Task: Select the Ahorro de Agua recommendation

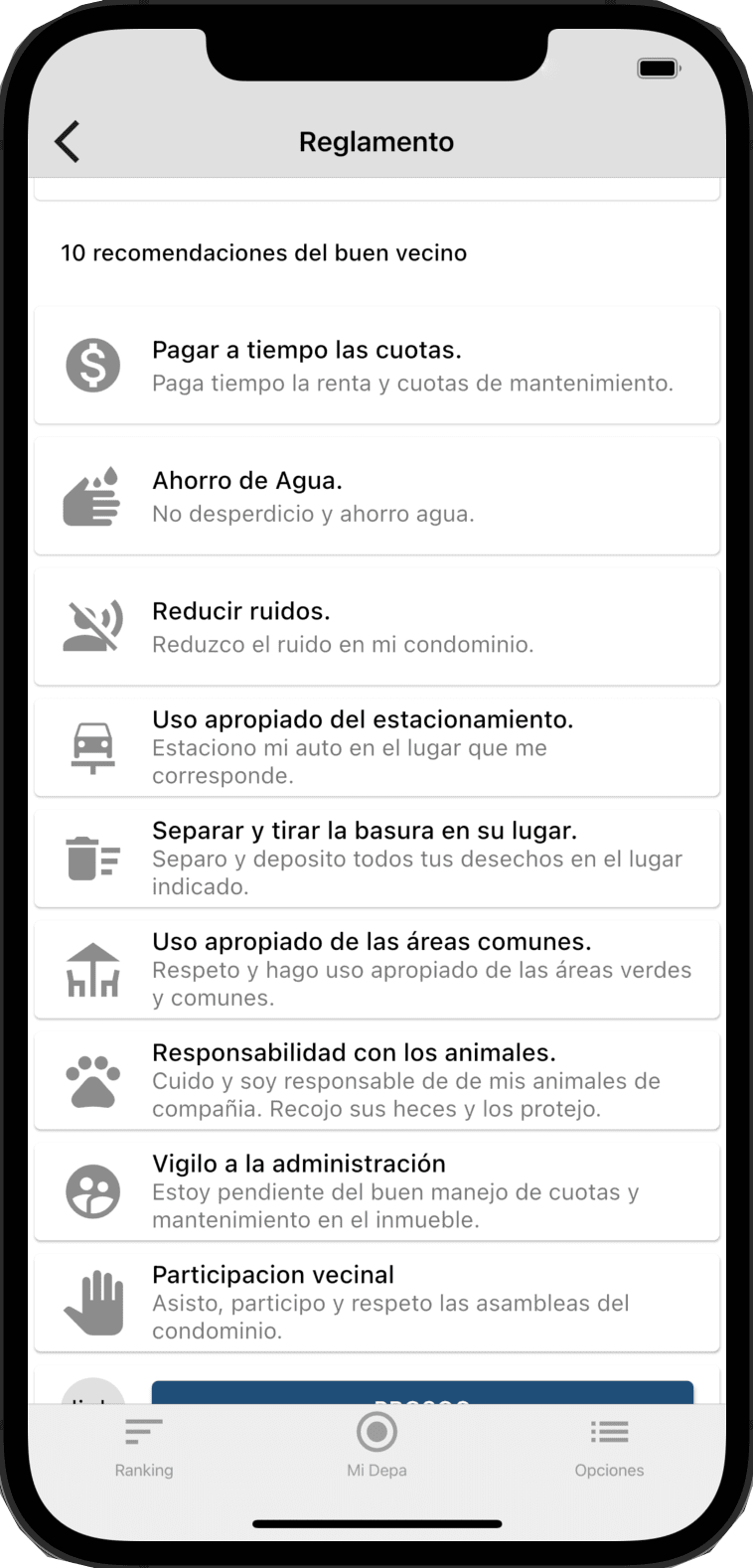Action: pyautogui.click(x=376, y=496)
